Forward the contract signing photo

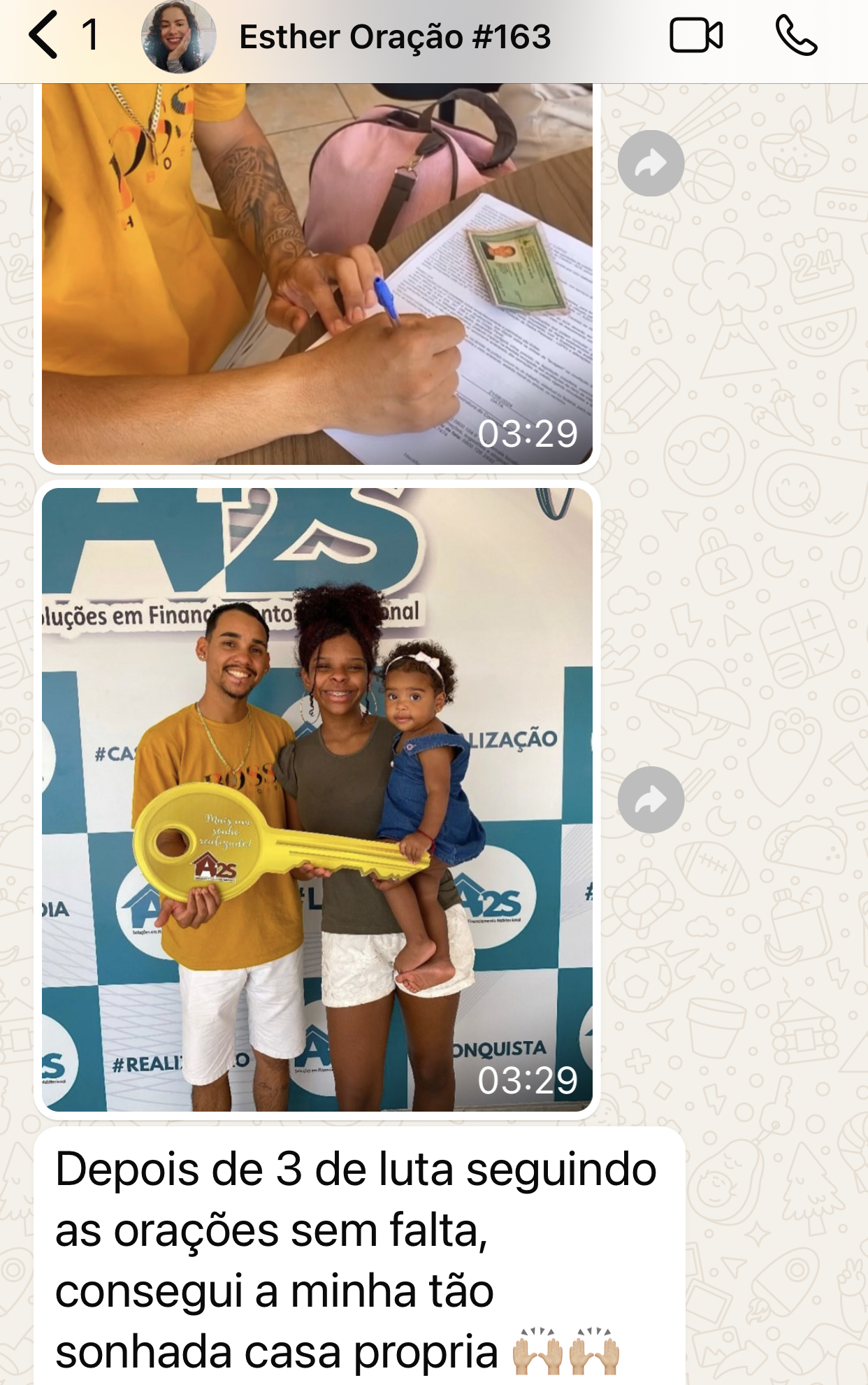[x=651, y=164]
